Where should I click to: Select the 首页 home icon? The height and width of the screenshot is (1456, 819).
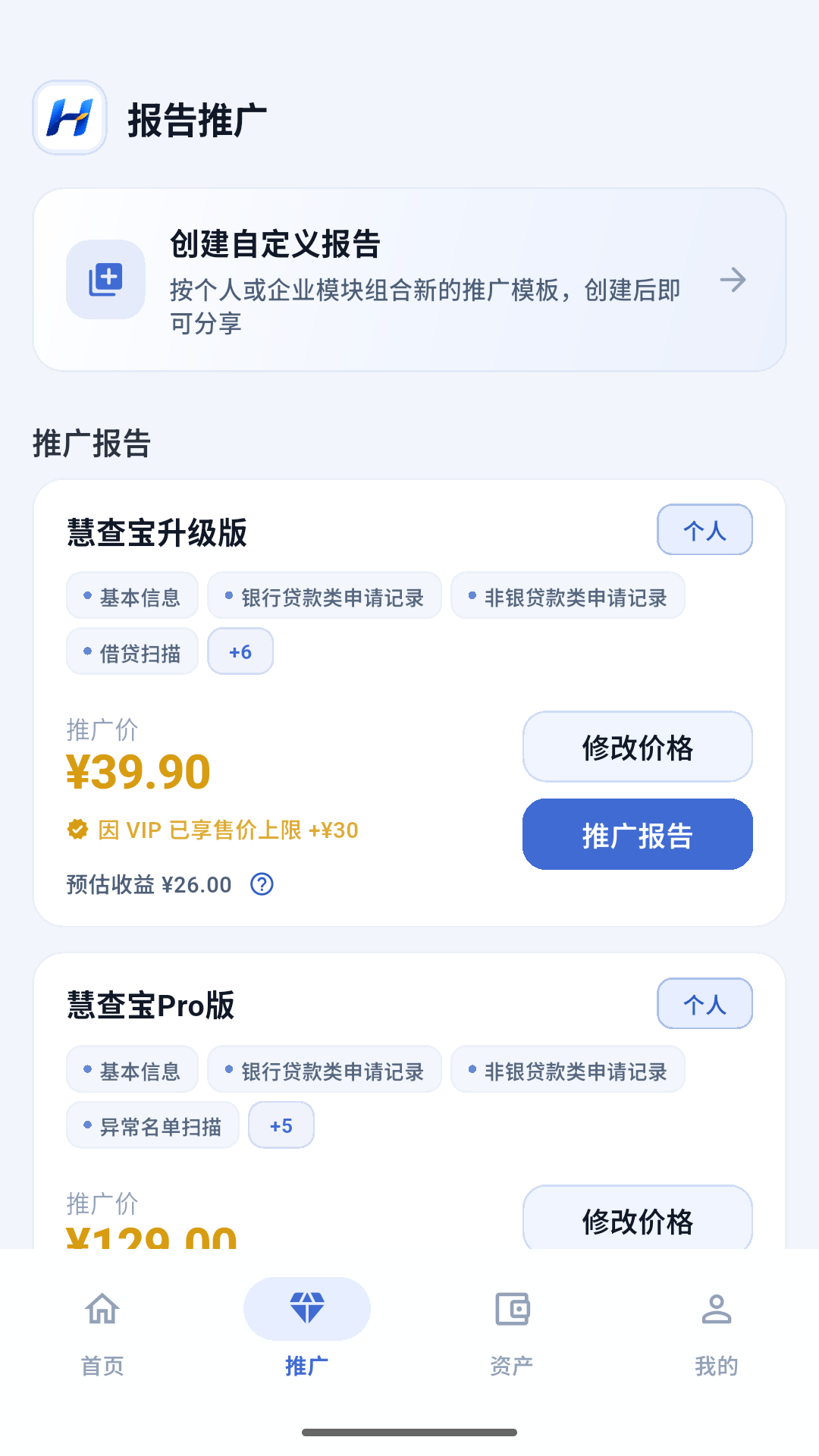[x=102, y=1309]
